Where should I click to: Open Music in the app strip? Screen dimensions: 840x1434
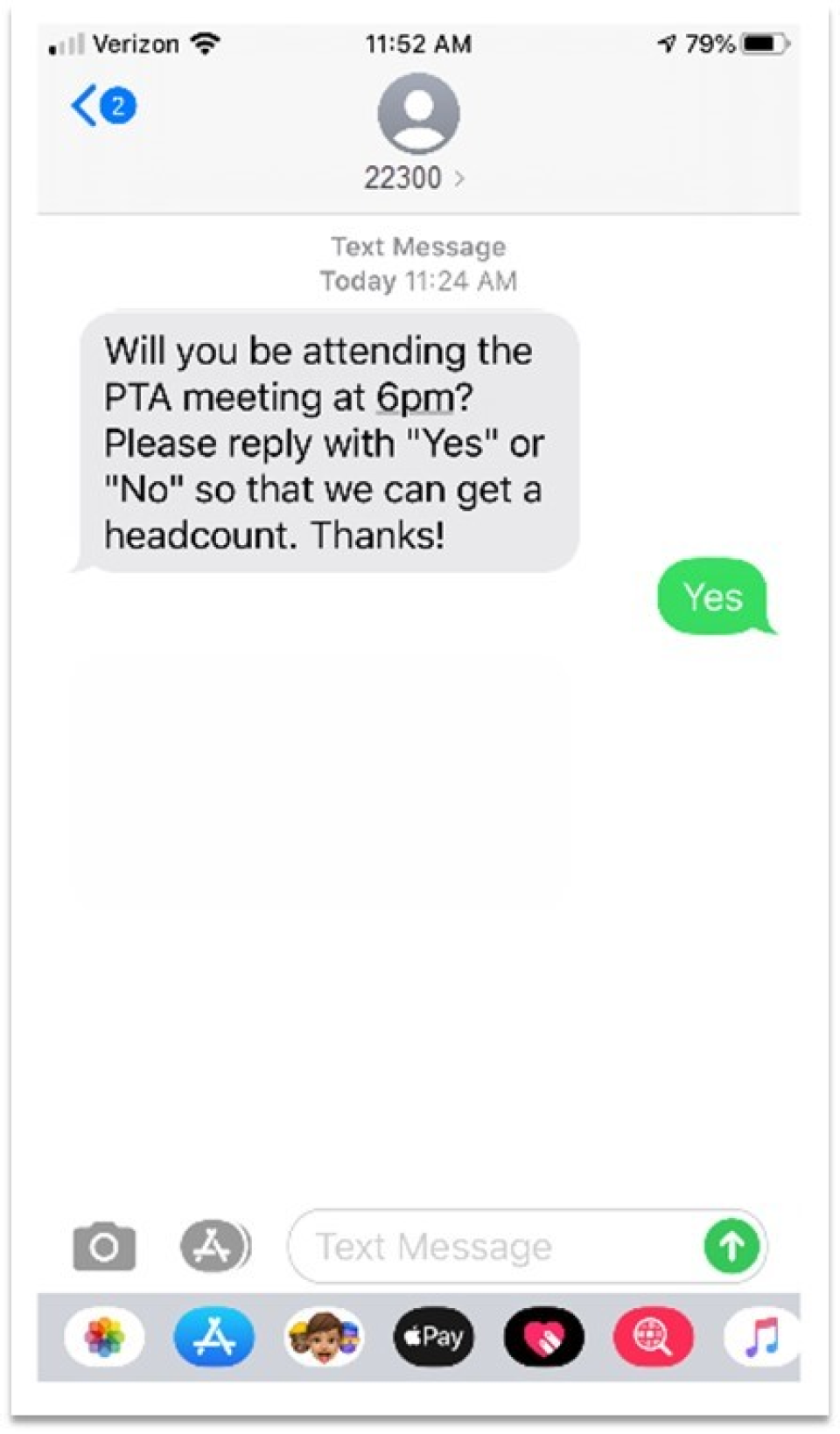click(760, 1336)
